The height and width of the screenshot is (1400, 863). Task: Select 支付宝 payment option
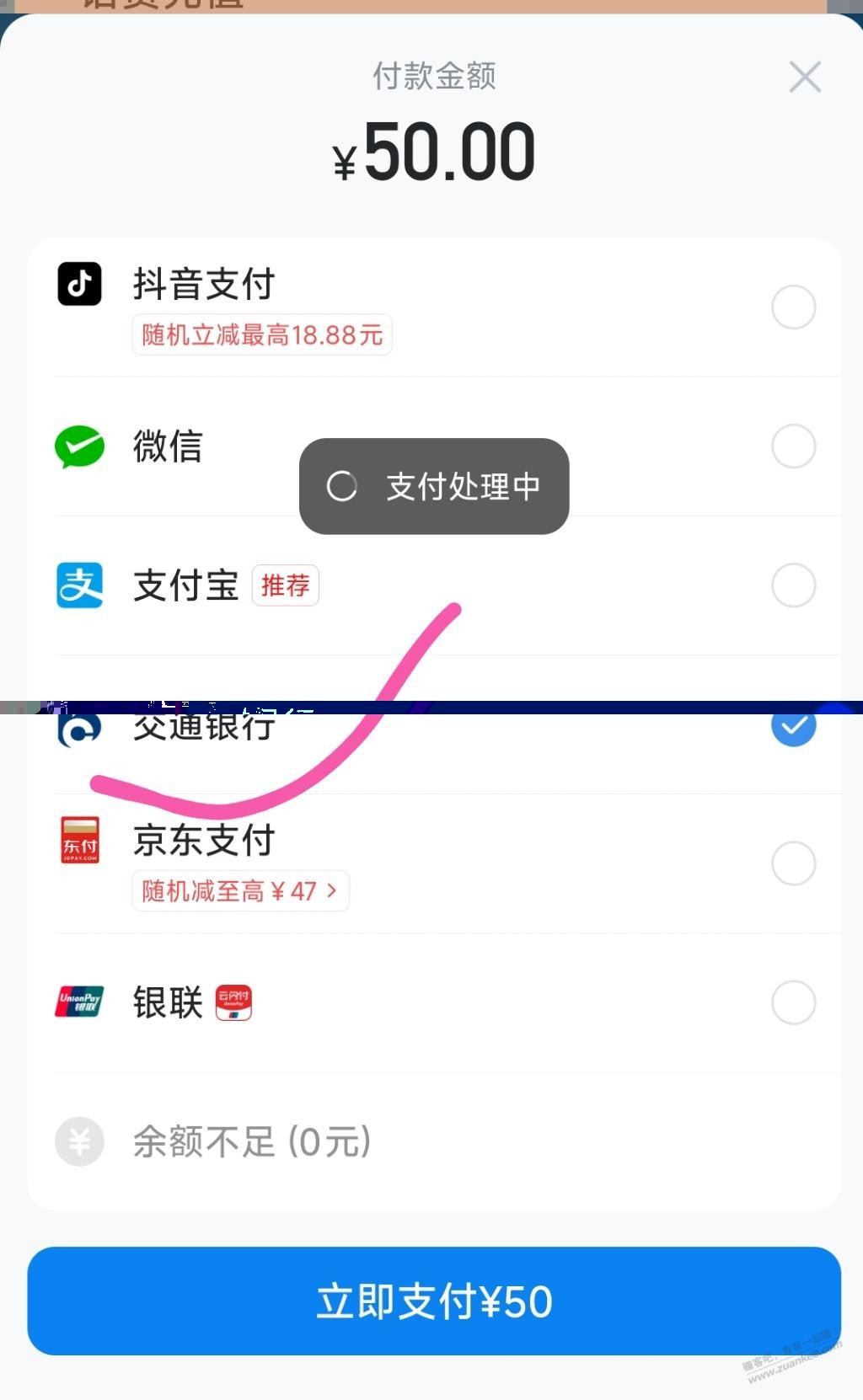click(x=793, y=585)
